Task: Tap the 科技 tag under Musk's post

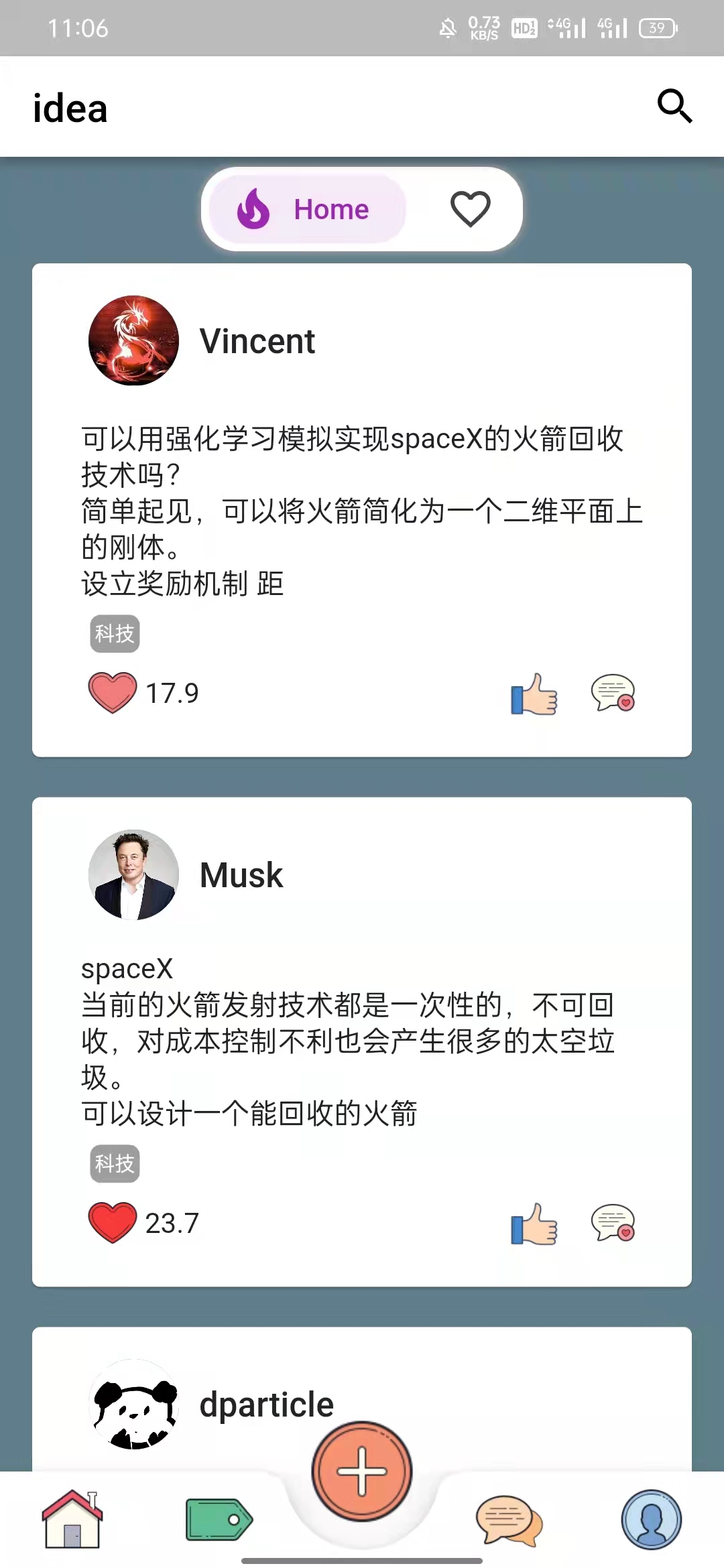Action: 115,1163
